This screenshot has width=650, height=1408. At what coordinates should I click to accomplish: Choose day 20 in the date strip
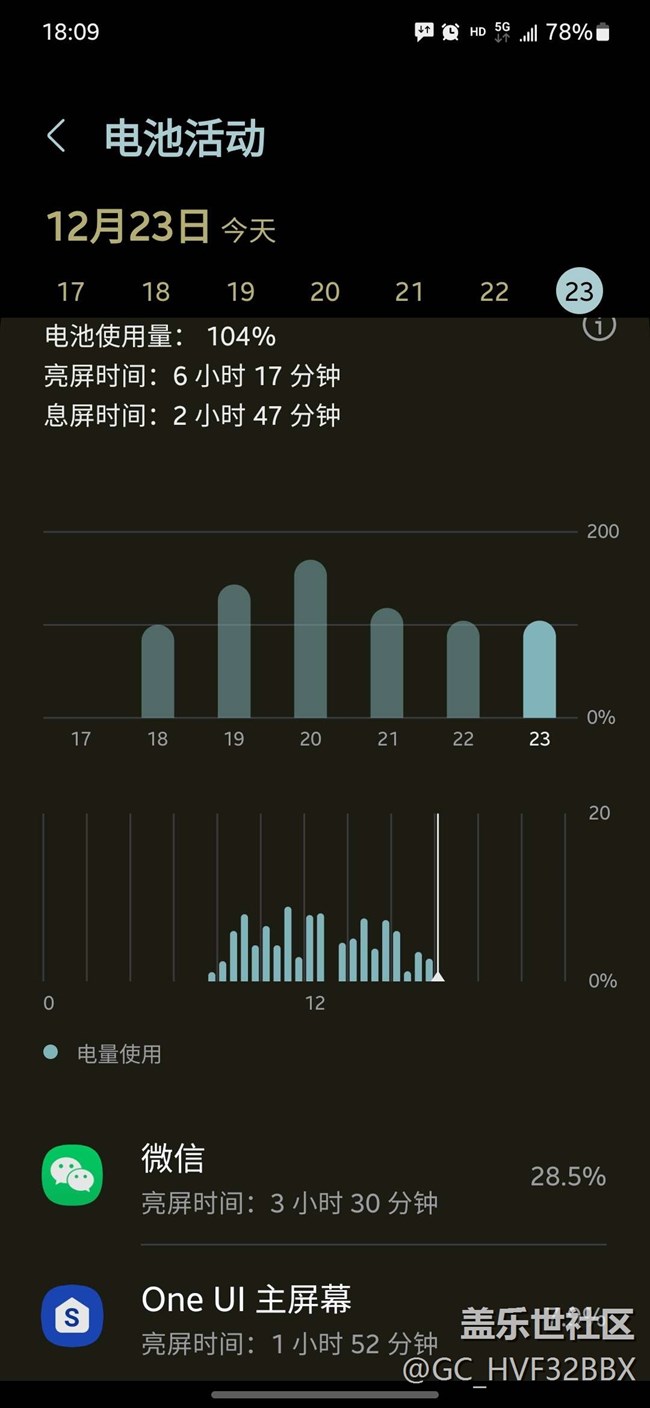[x=325, y=292]
